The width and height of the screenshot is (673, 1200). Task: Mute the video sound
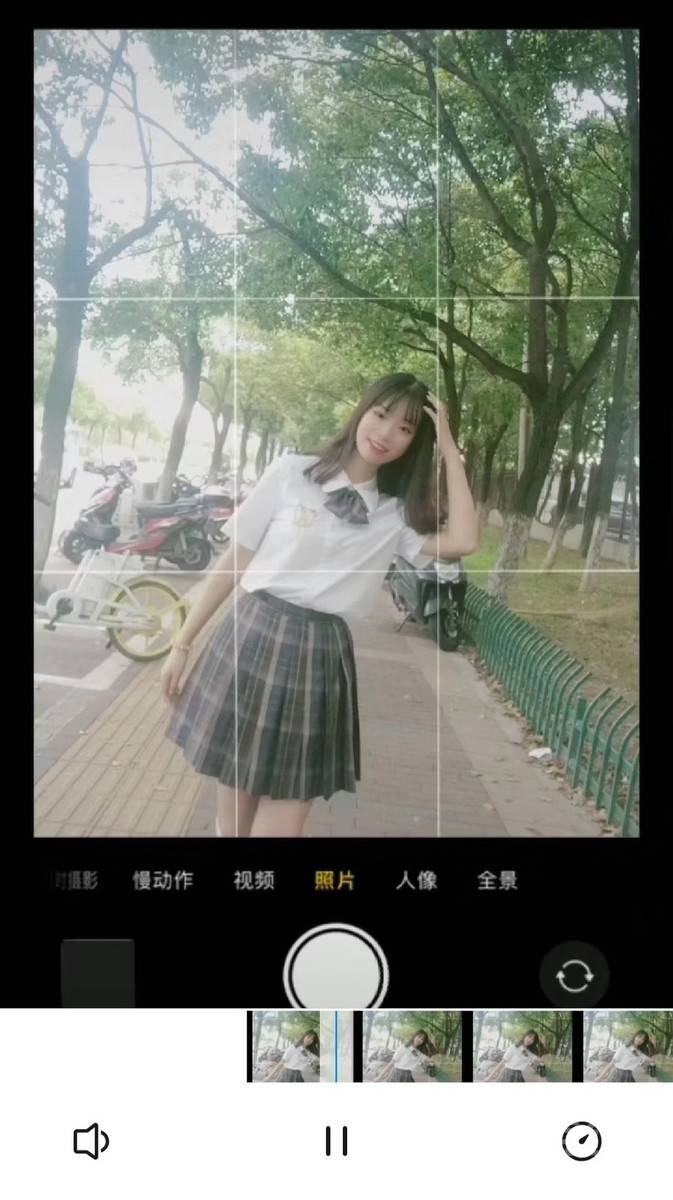91,1141
